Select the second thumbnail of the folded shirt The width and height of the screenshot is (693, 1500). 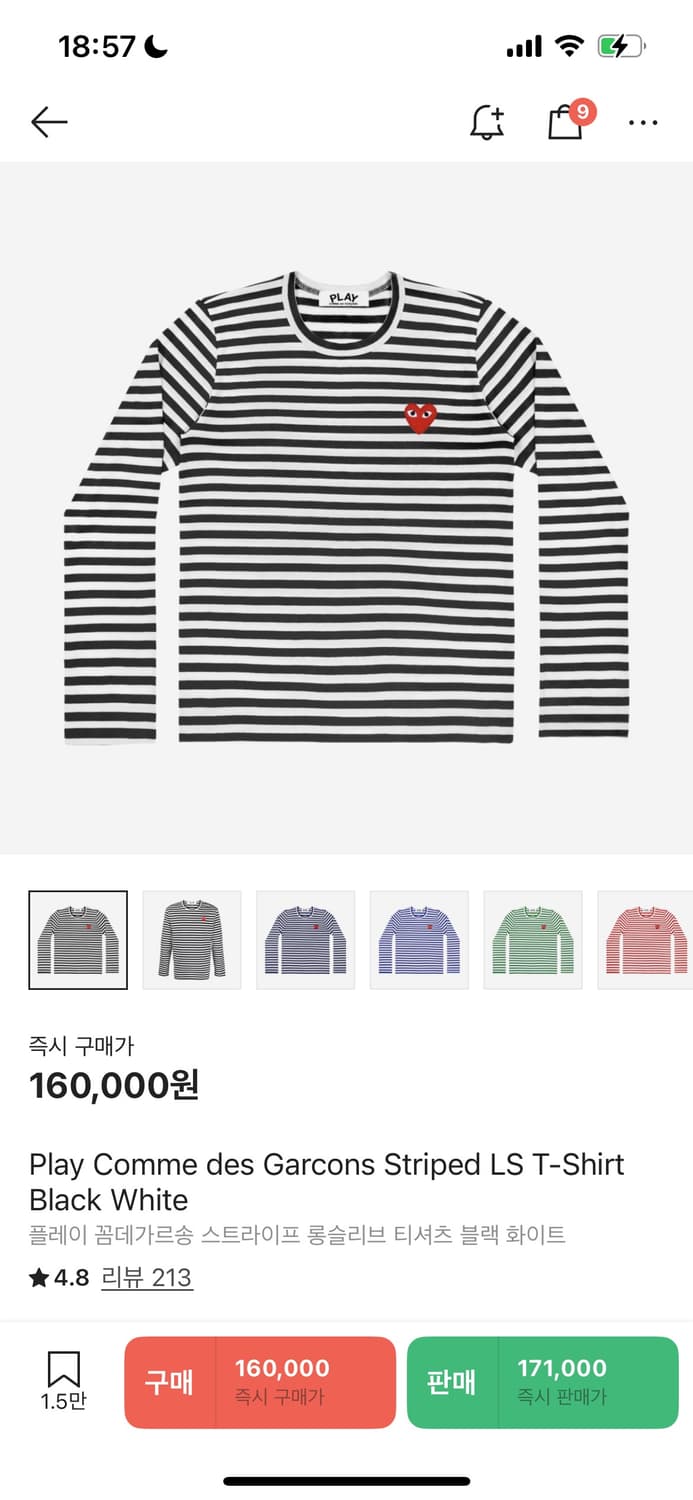pyautogui.click(x=192, y=940)
